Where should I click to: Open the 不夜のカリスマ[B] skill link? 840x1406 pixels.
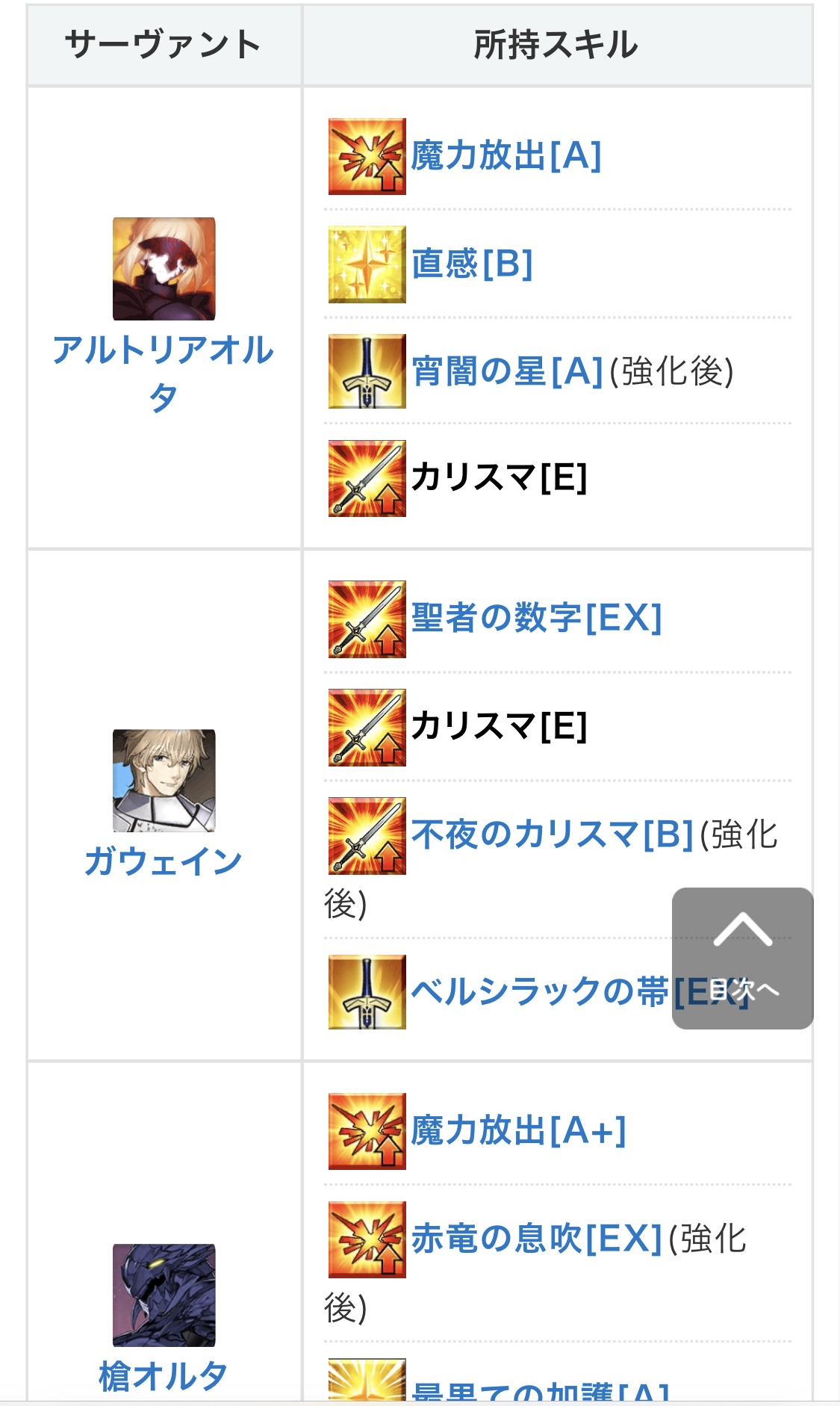coord(553,834)
